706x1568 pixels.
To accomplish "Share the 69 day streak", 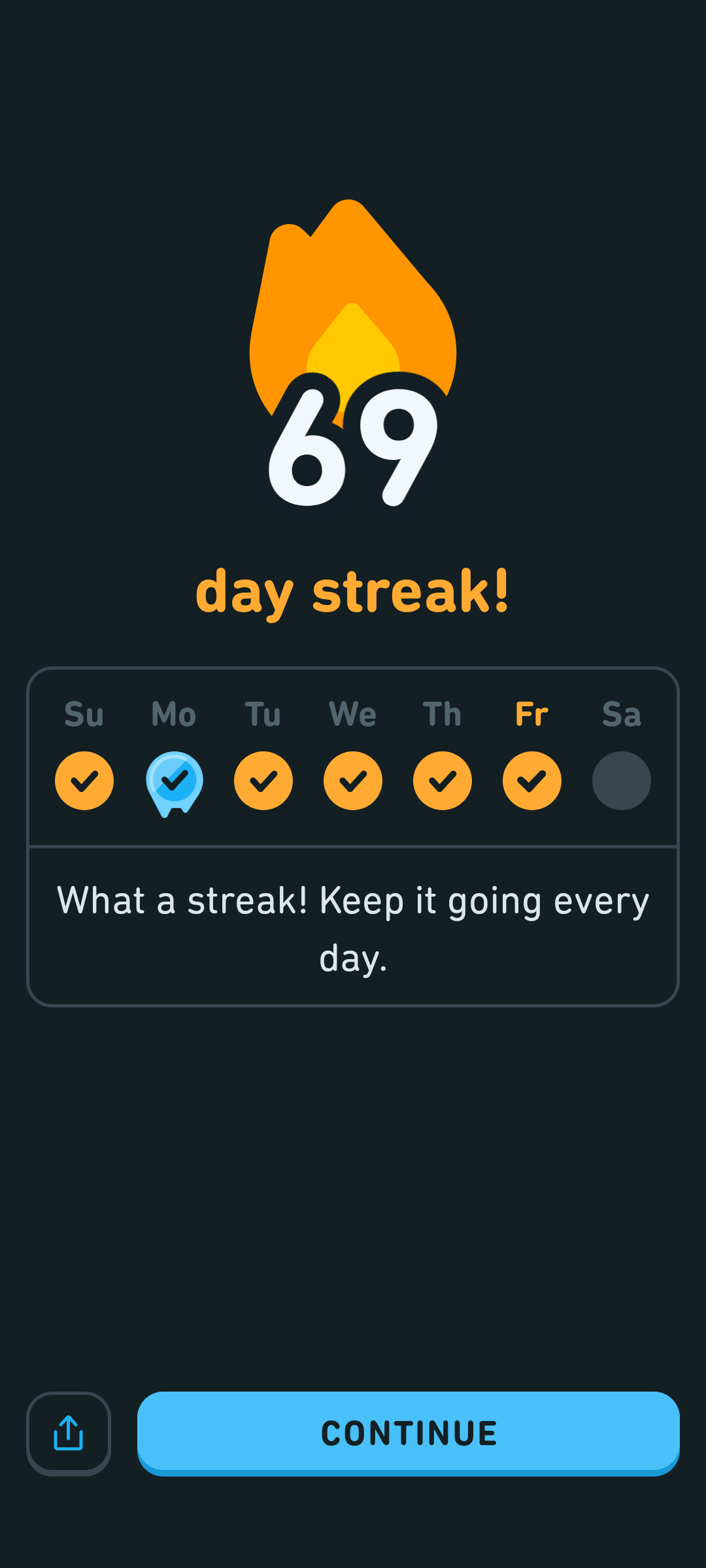I will coord(69,1433).
